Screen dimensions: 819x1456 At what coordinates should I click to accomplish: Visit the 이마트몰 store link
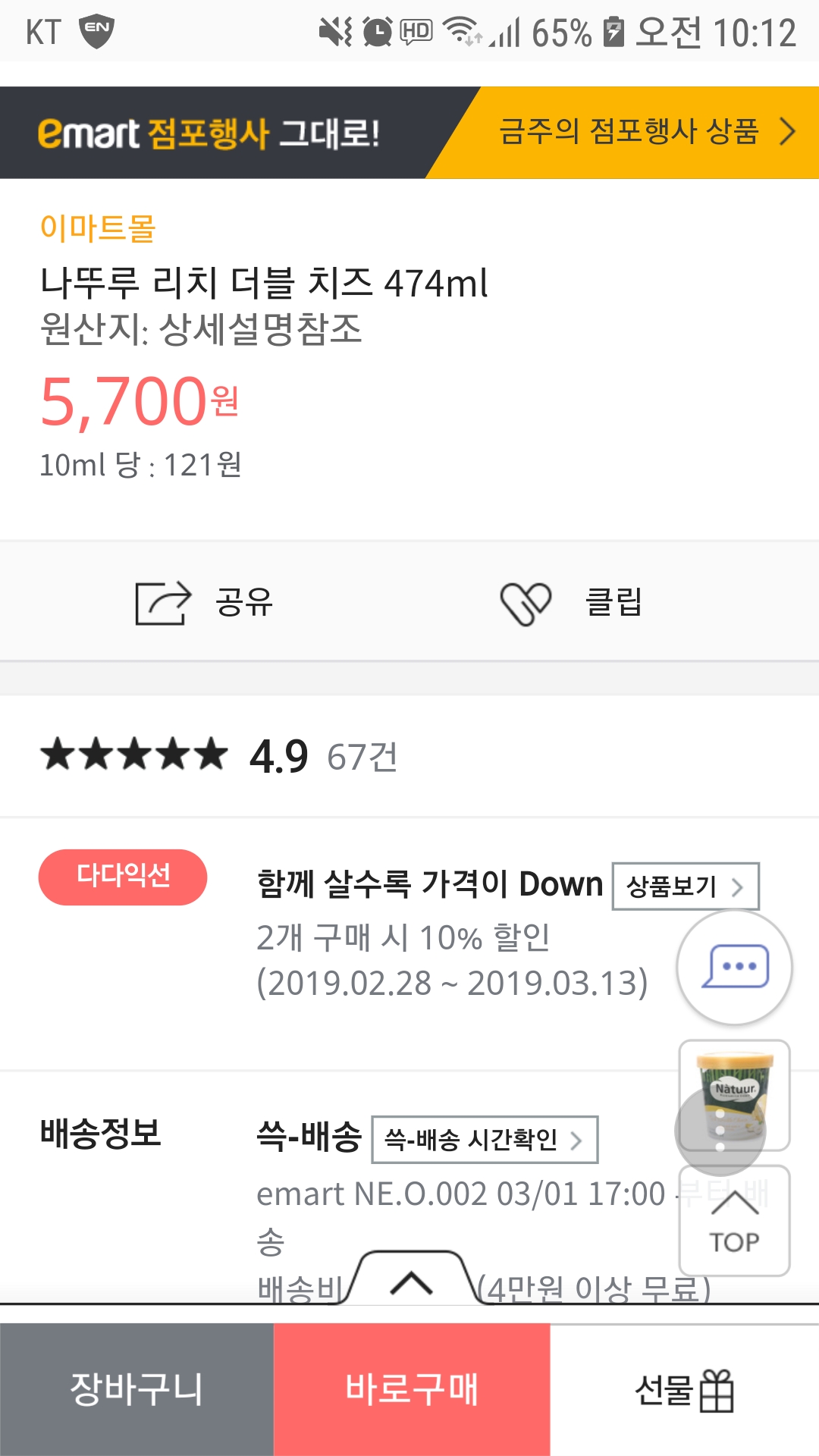click(x=98, y=227)
